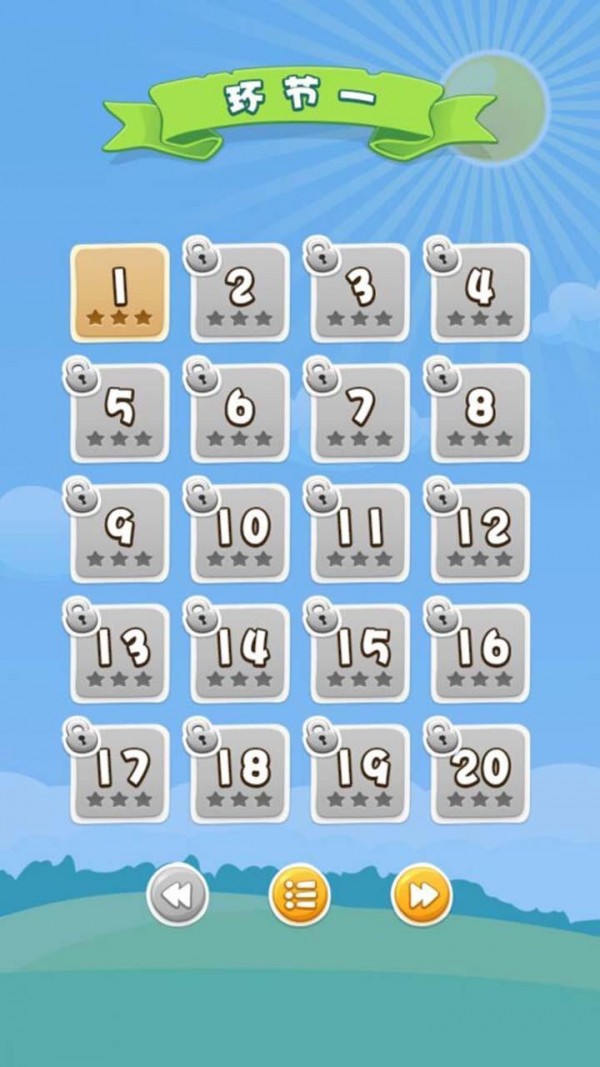The height and width of the screenshot is (1067, 600).
Task: Select locked level 2
Action: coord(240,292)
